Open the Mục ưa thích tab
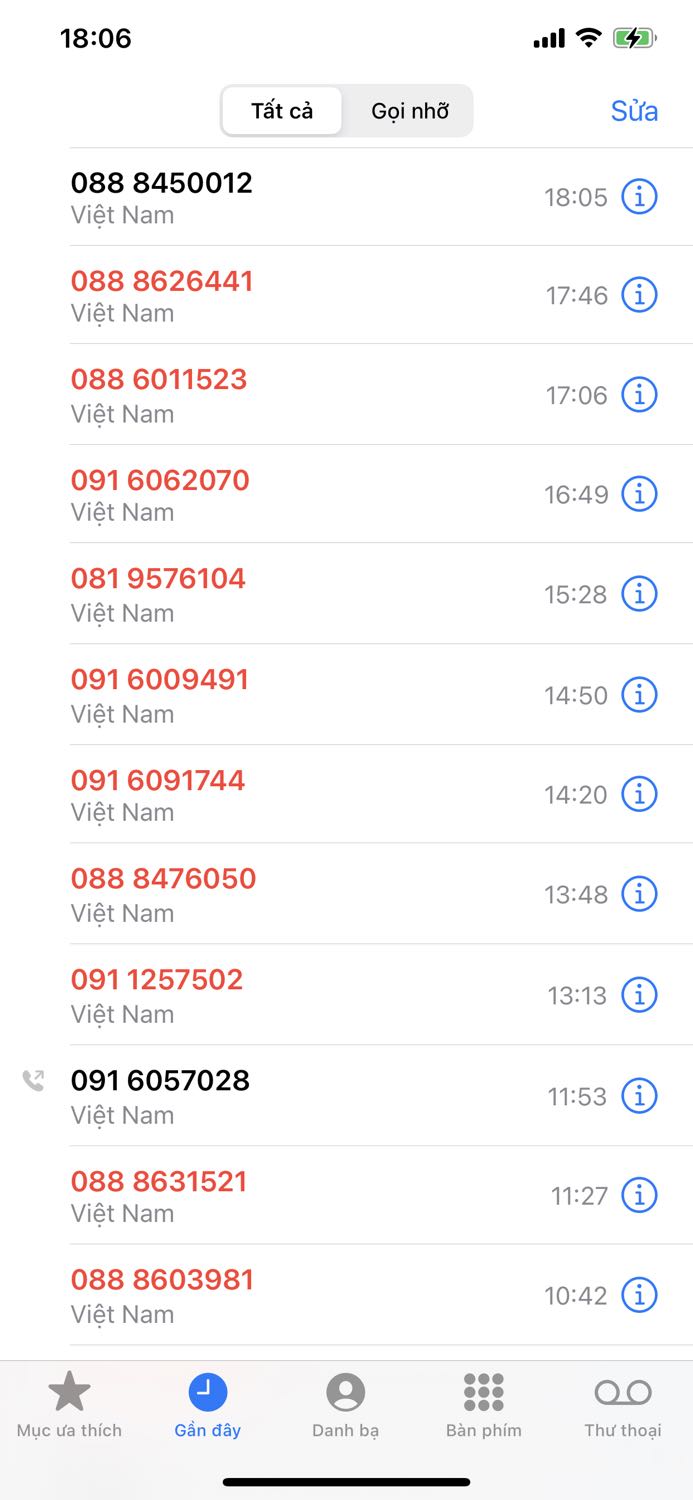This screenshot has width=693, height=1500. click(x=69, y=1404)
